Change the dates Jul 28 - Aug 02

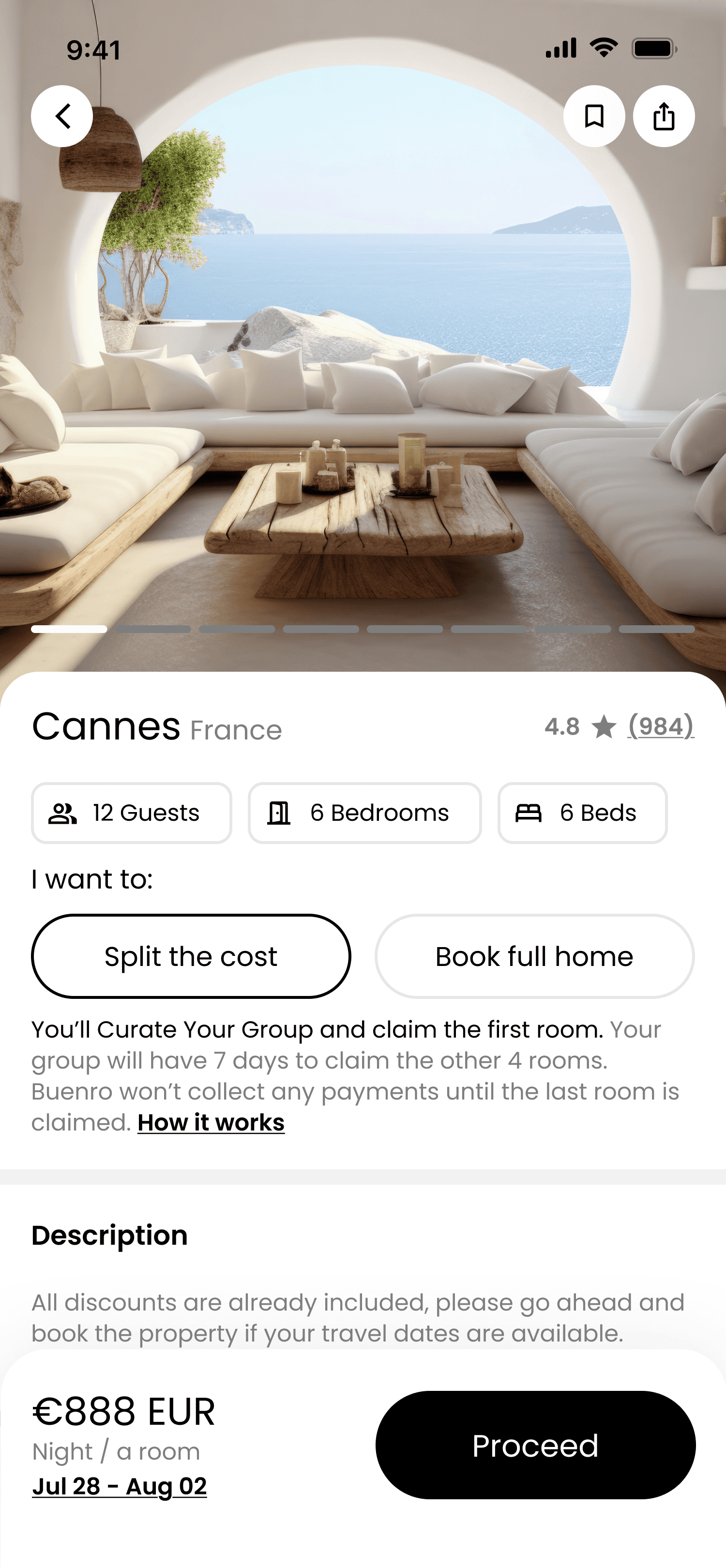tap(119, 1486)
